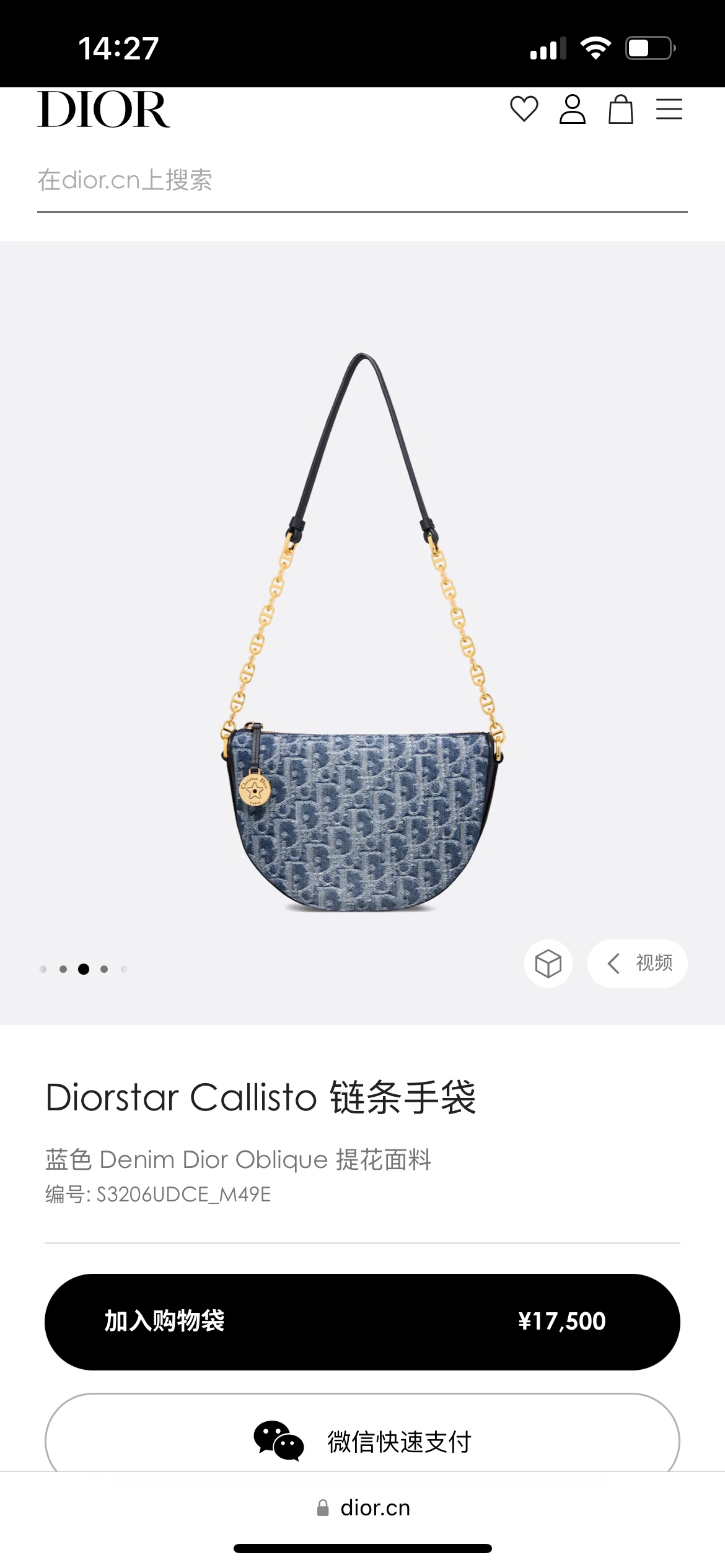The image size is (725, 1568).
Task: Add bag to cart with 加入购物袋
Action: (x=362, y=1322)
